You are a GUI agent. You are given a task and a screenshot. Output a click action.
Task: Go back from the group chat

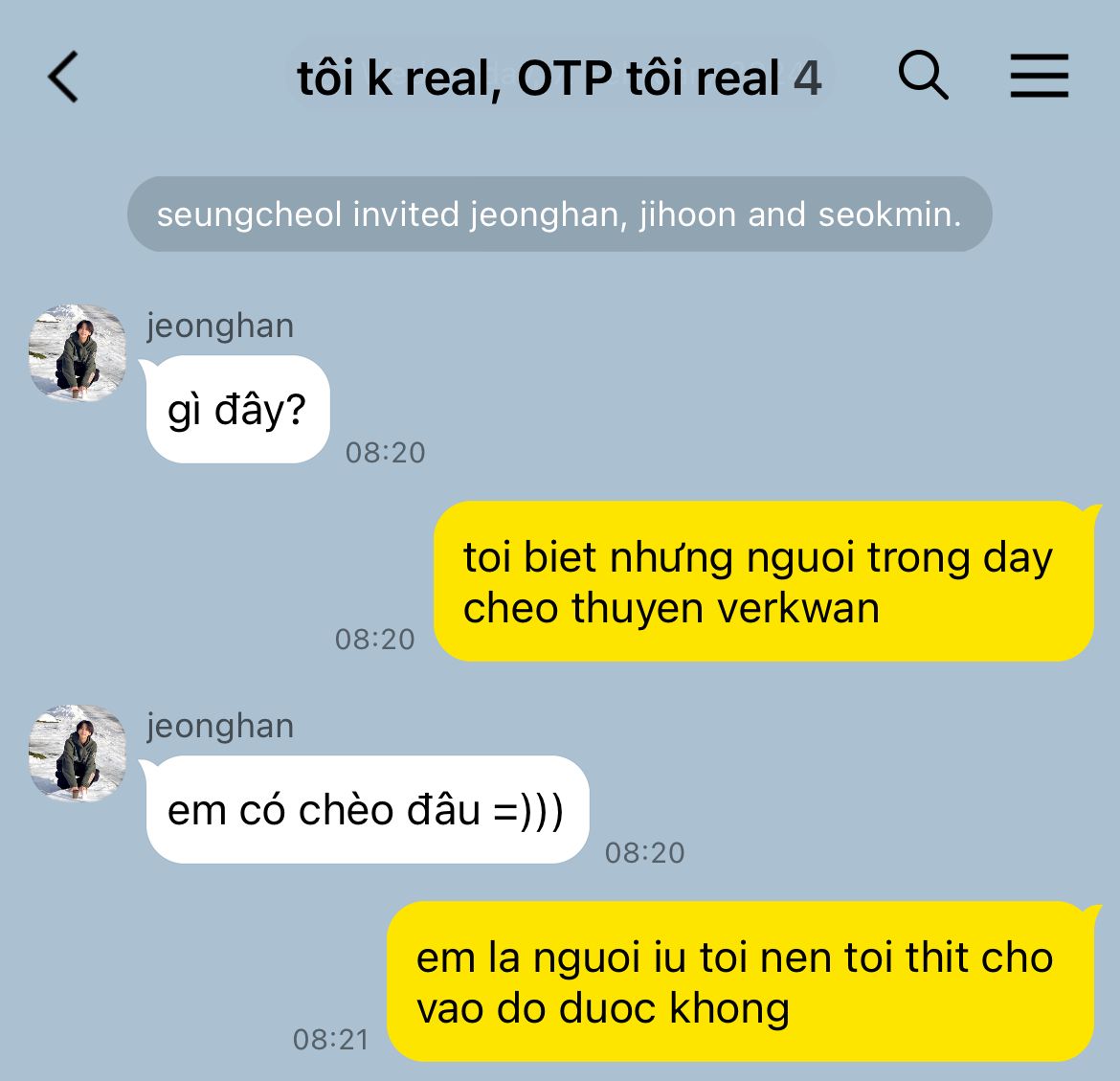[x=63, y=77]
